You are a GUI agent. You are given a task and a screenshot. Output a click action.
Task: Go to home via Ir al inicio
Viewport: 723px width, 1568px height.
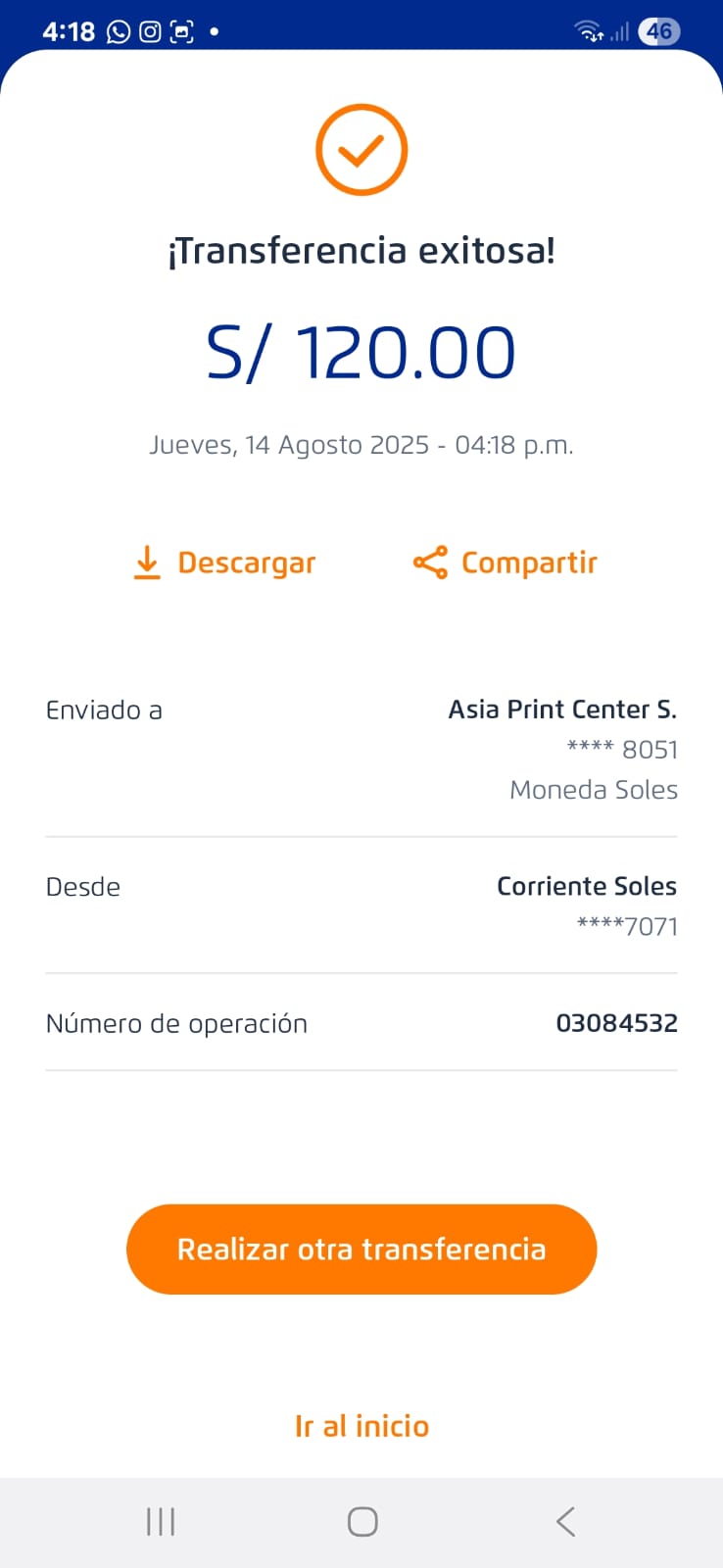361,1426
